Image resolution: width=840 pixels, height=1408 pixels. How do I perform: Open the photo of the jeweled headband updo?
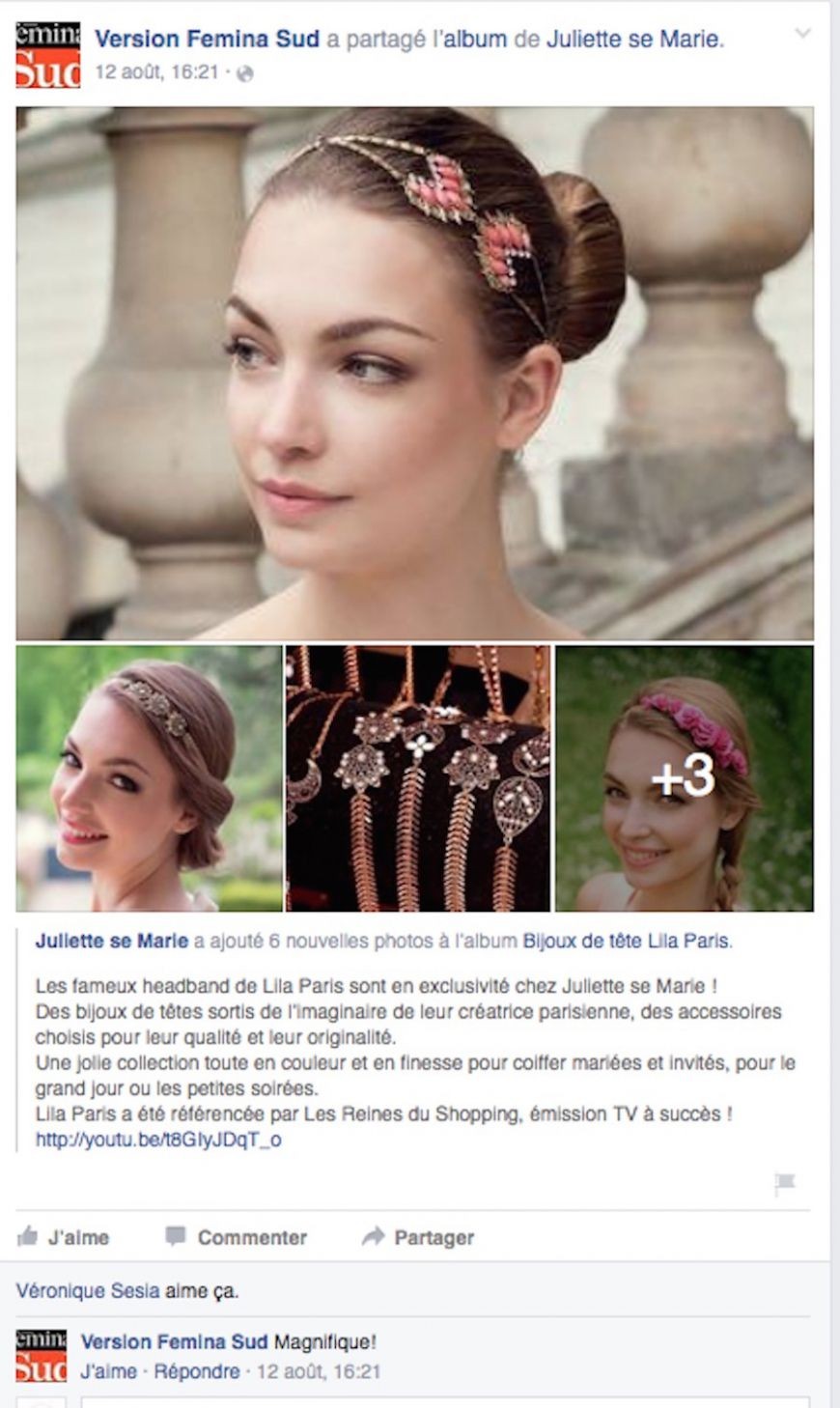click(149, 778)
